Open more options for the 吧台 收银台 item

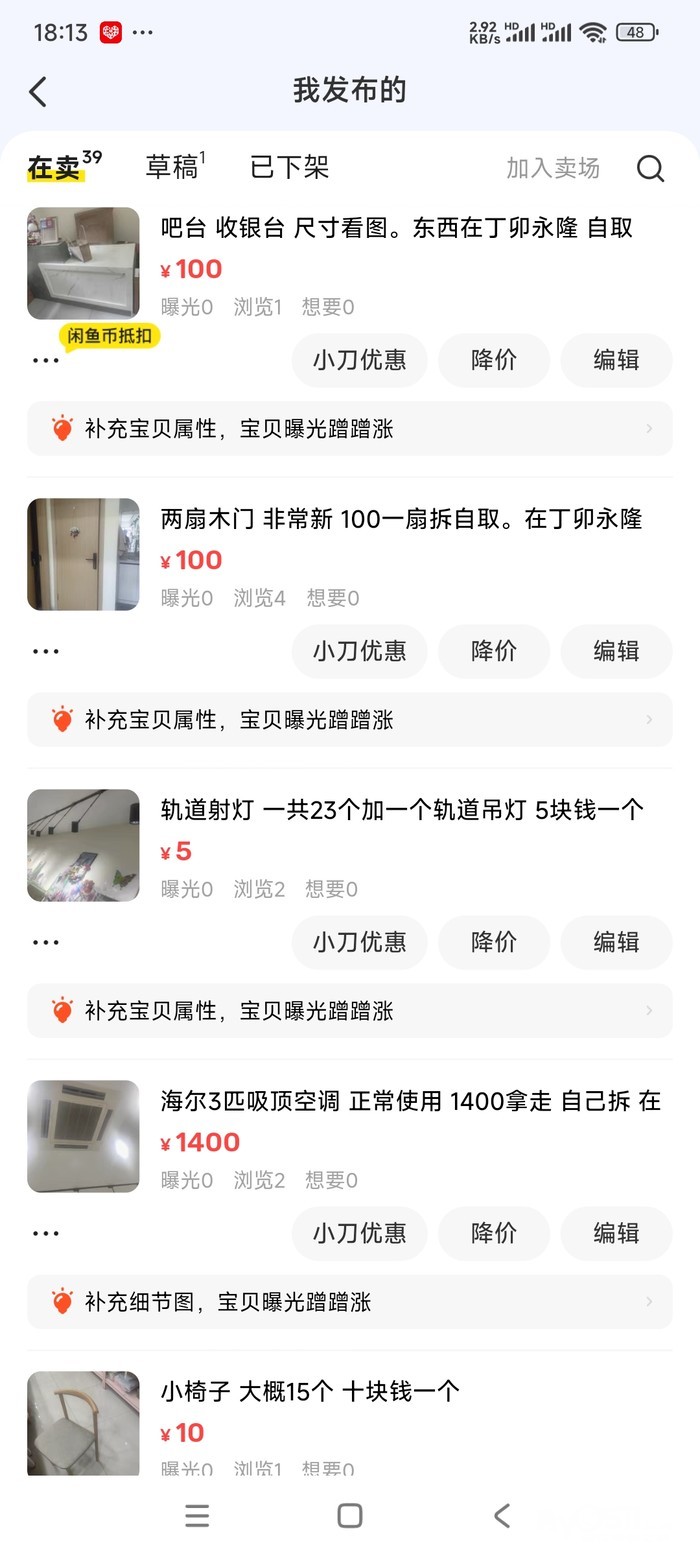(x=46, y=361)
